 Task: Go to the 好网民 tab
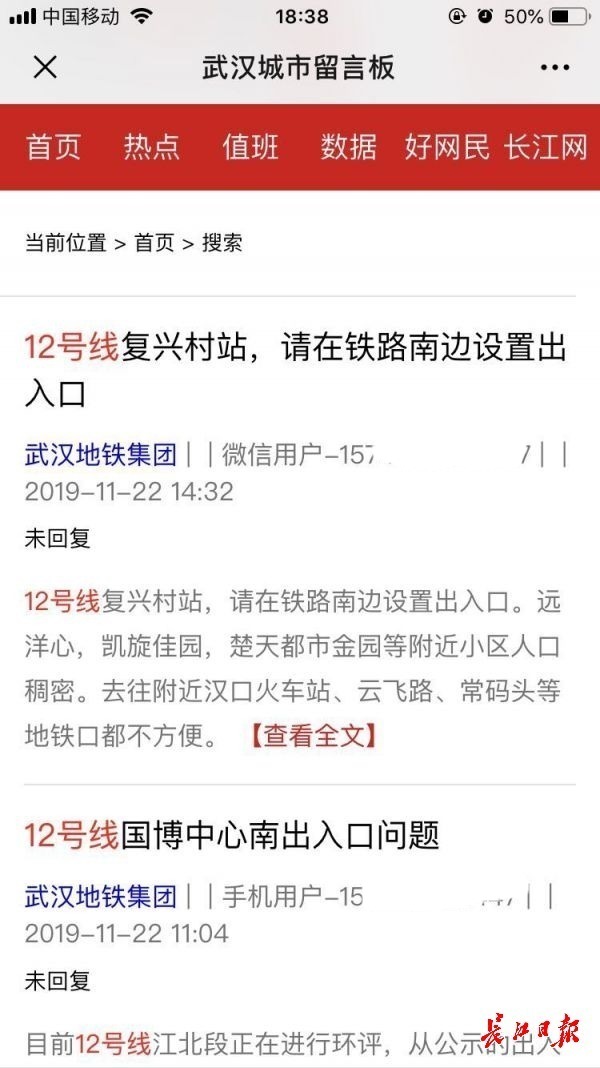447,147
